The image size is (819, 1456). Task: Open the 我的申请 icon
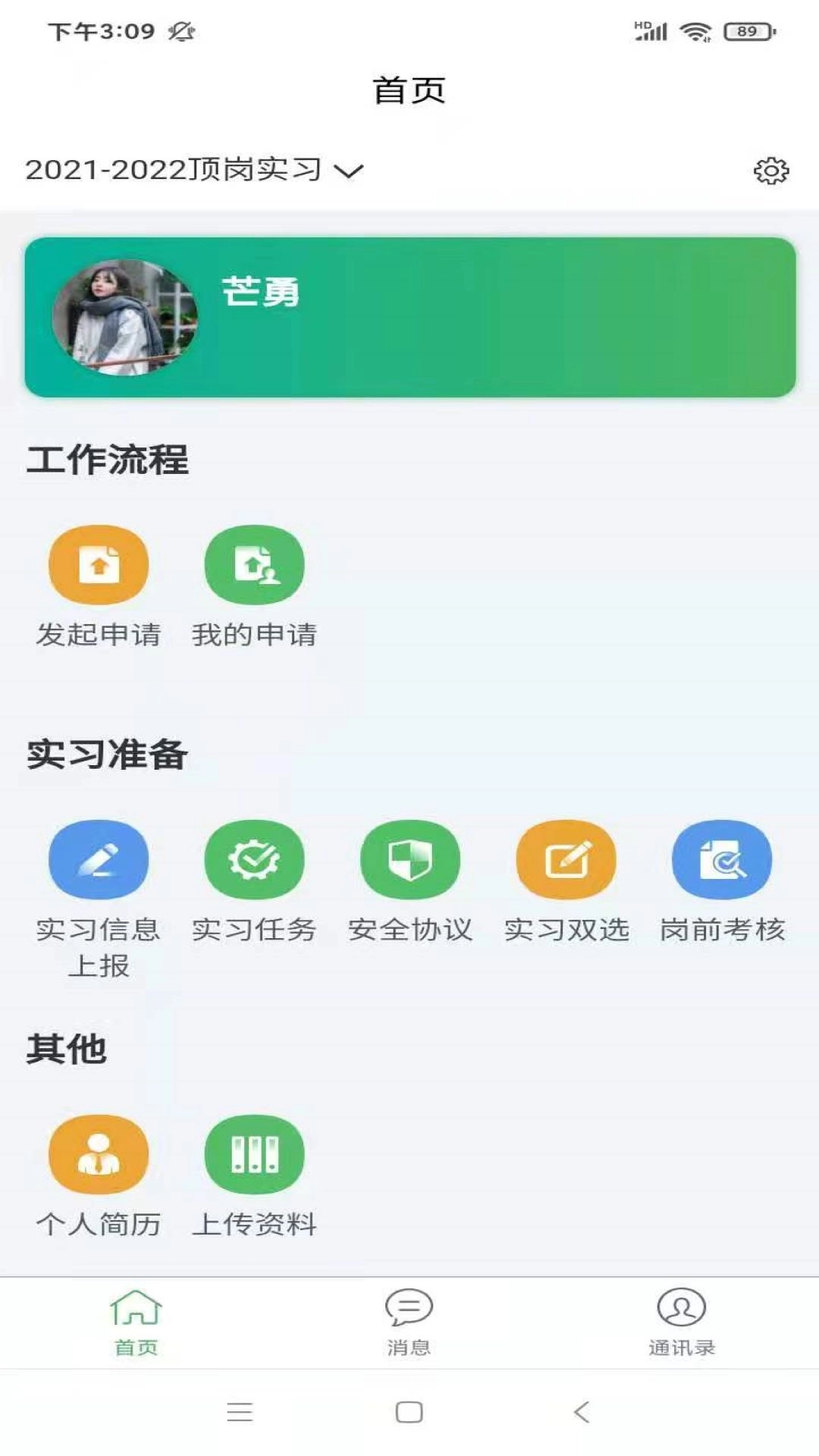(x=254, y=565)
